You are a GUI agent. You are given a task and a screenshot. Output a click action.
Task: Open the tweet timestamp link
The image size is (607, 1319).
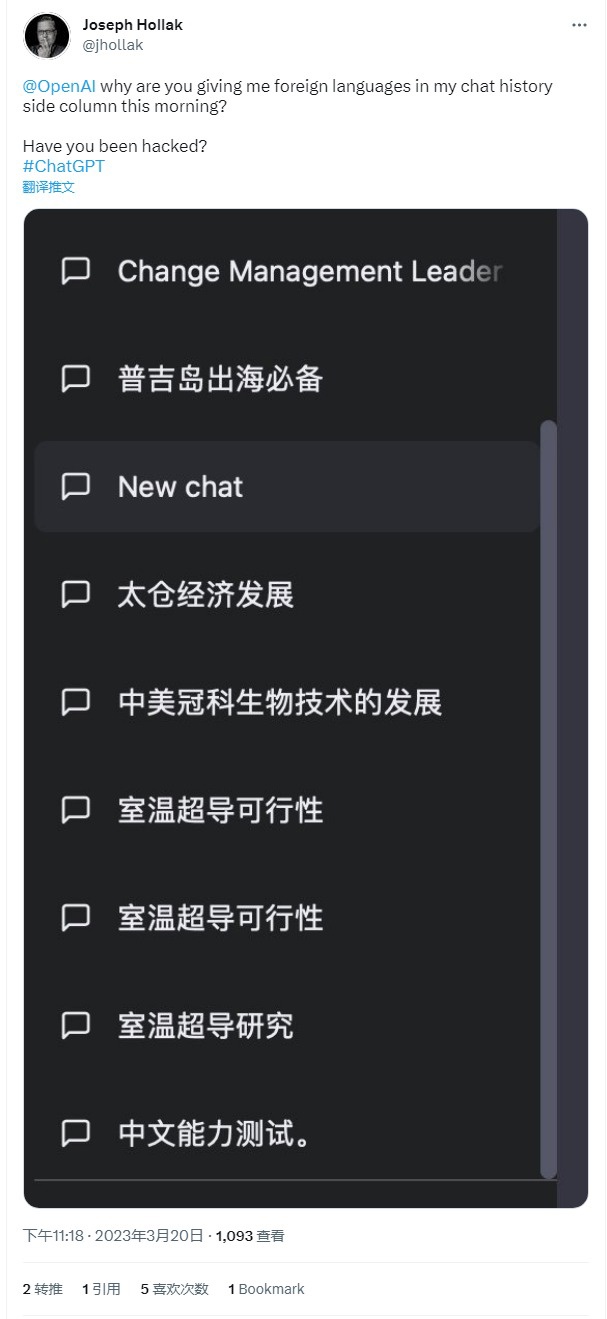113,1236
